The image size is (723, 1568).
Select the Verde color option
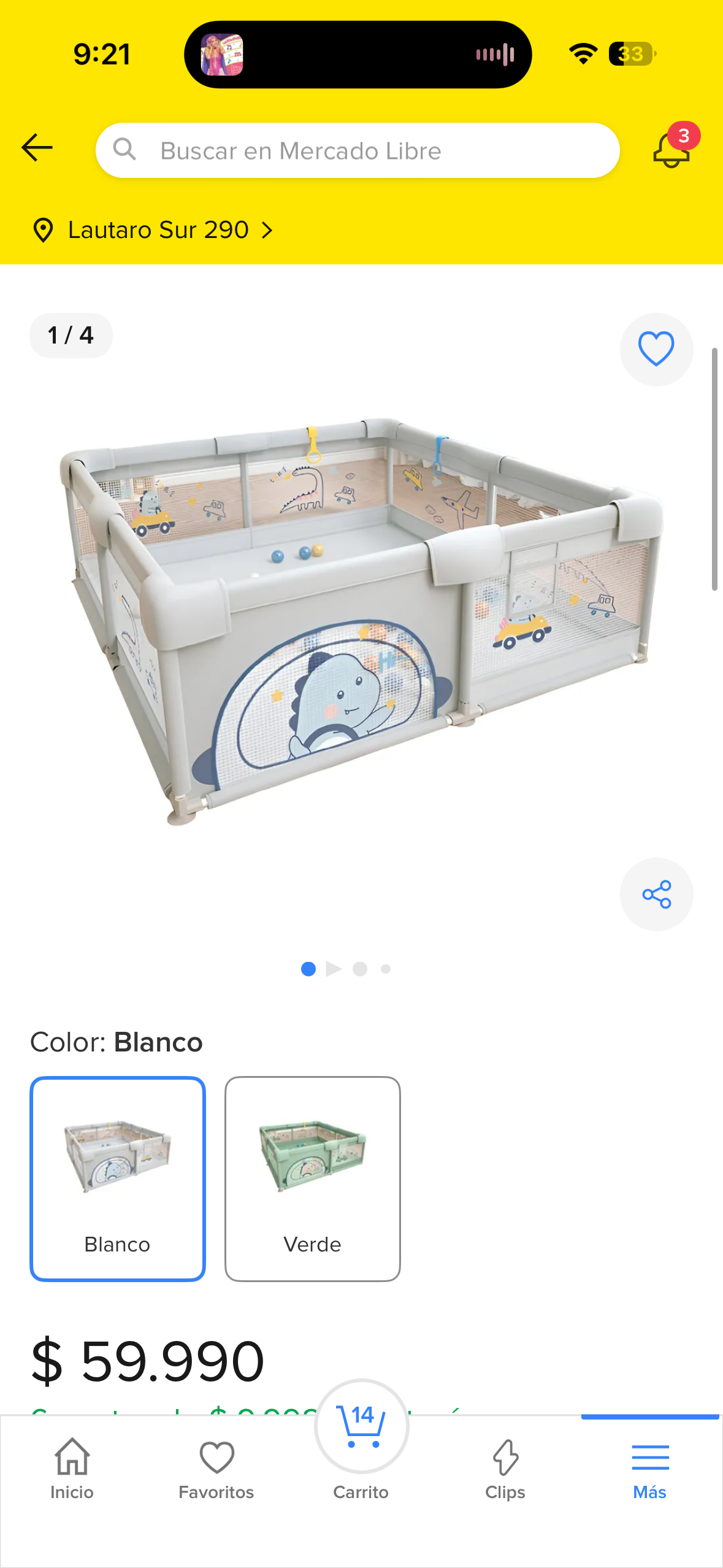312,1178
